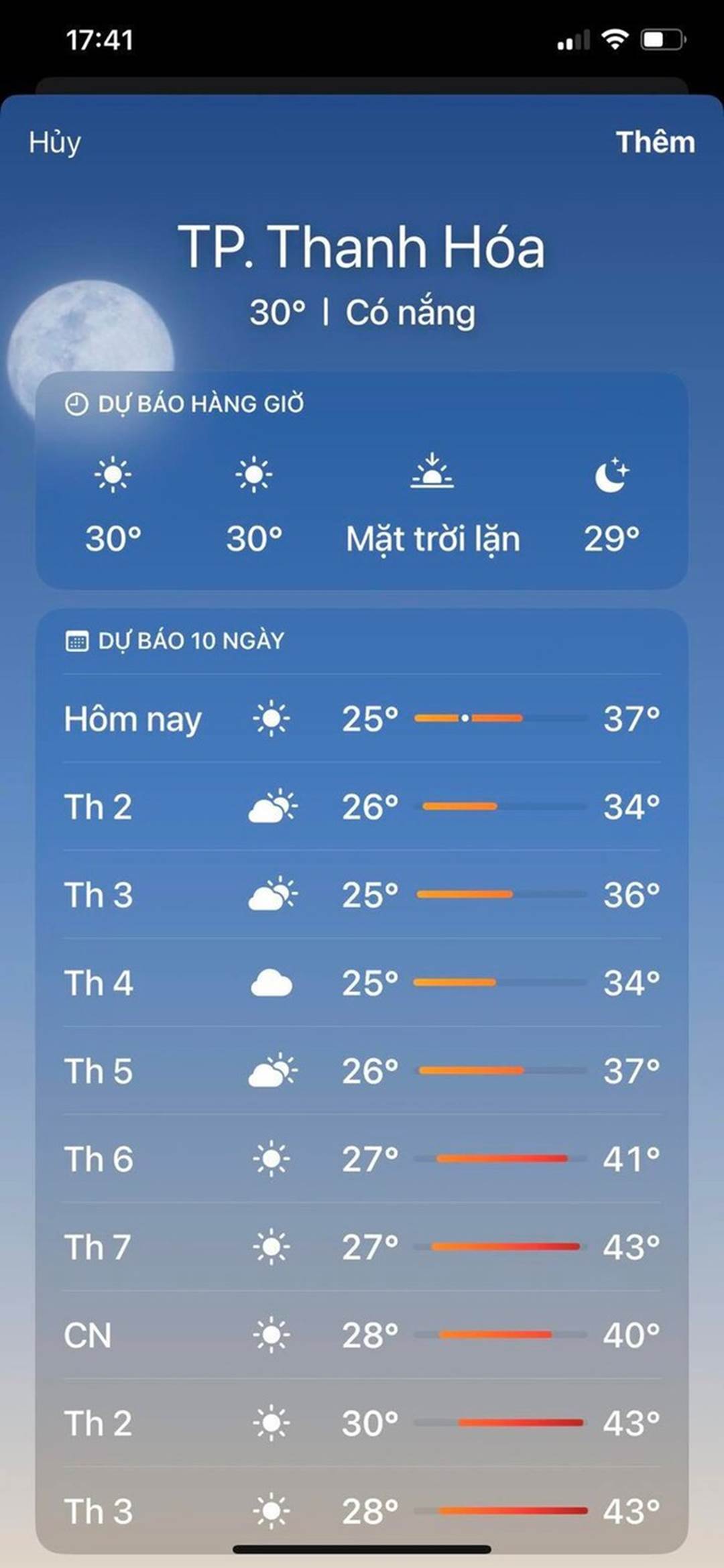Open the Th 7 forecast row

361,1247
